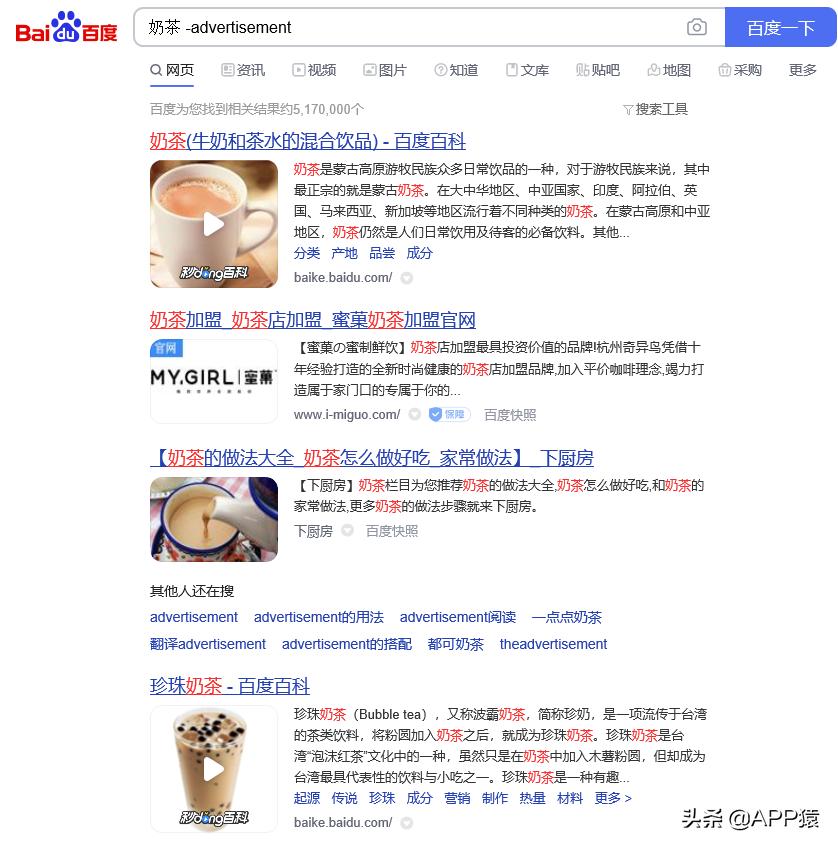
Task: Click the 官网 badge on the MY.GIRL image
Action: click(x=165, y=348)
